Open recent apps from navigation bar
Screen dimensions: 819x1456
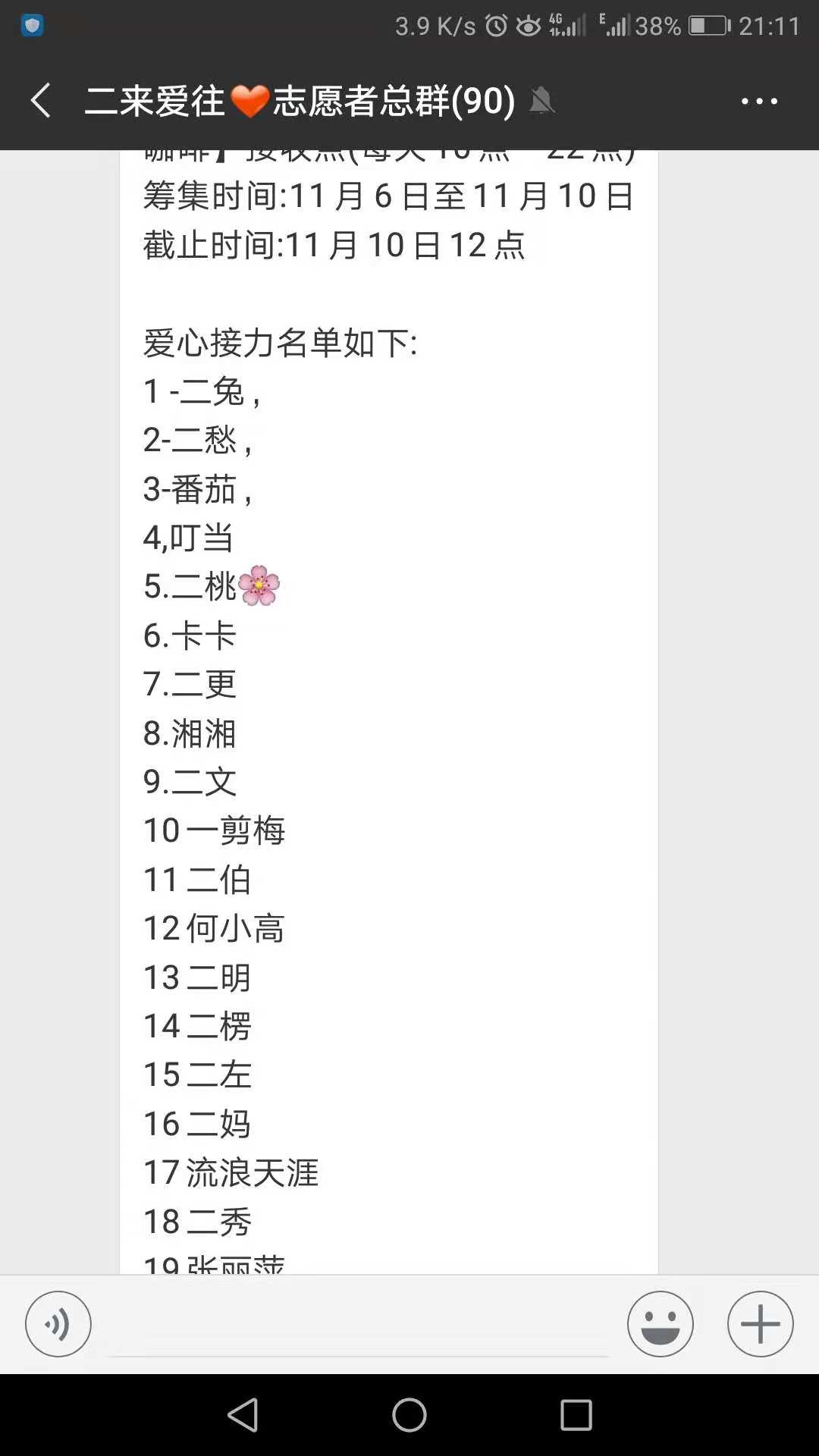[x=576, y=1415]
